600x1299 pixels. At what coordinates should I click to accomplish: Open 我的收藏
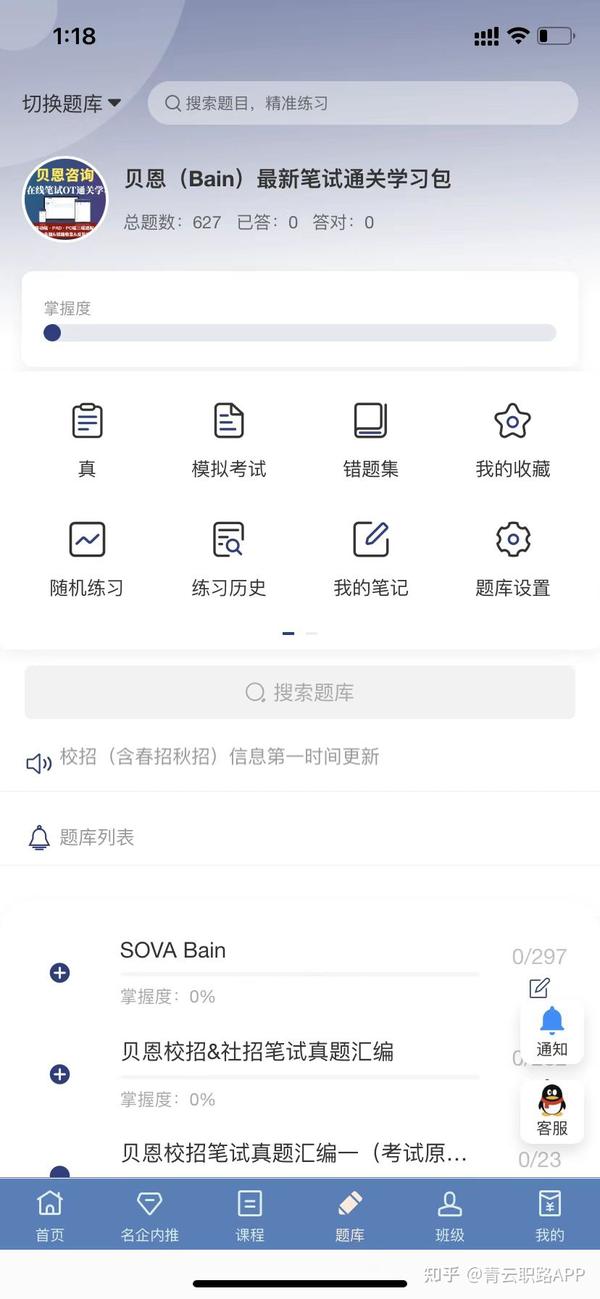[513, 440]
